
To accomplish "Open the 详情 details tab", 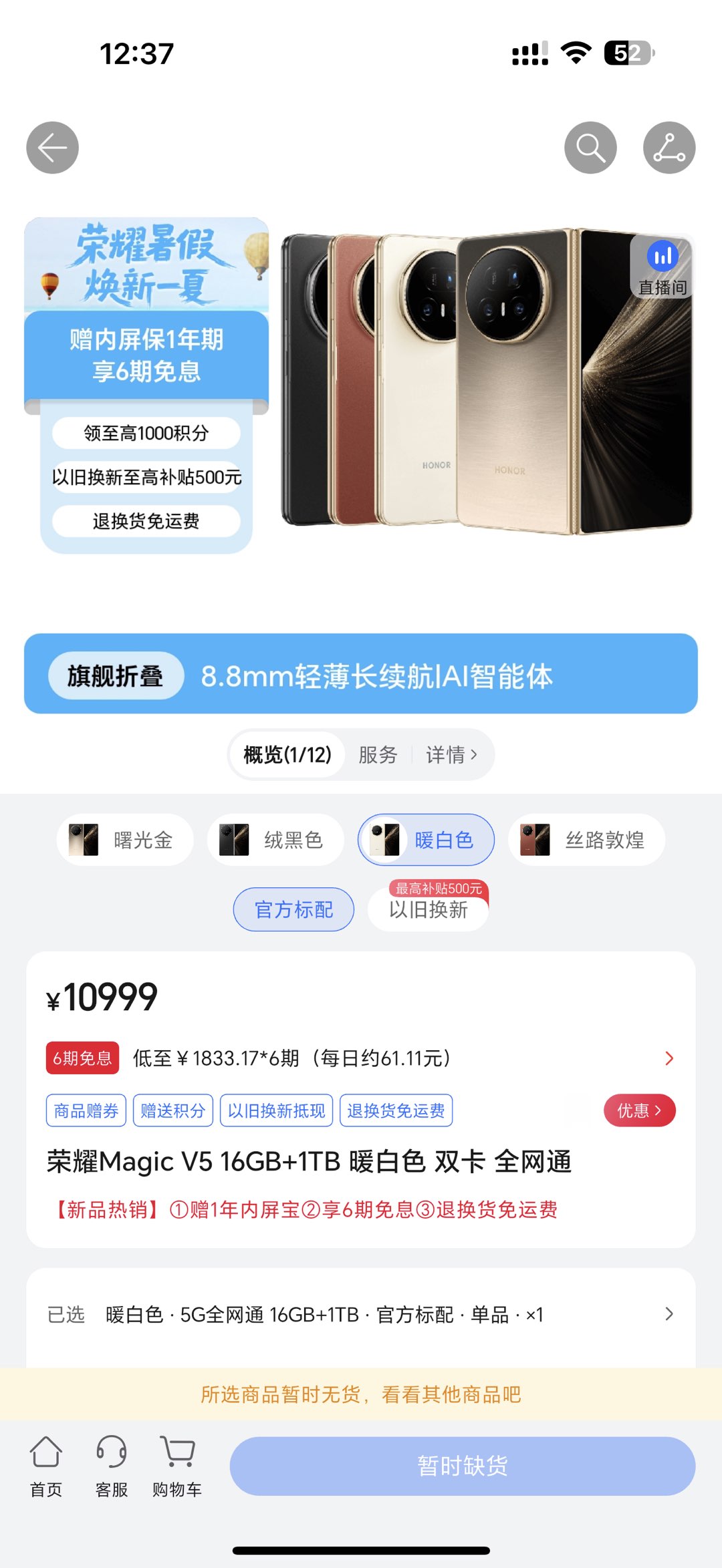I will [x=451, y=755].
